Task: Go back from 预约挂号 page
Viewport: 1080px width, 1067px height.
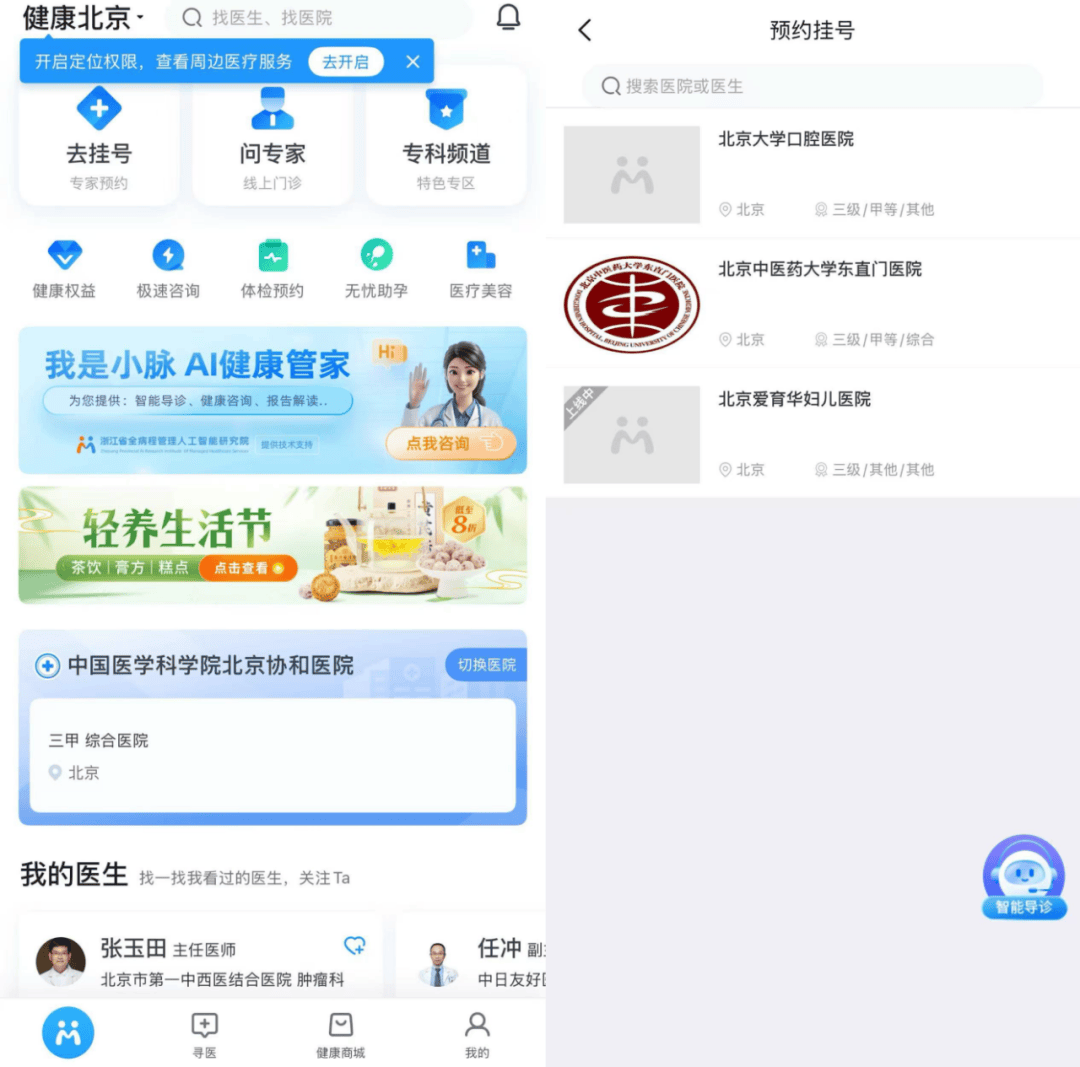Action: (585, 30)
